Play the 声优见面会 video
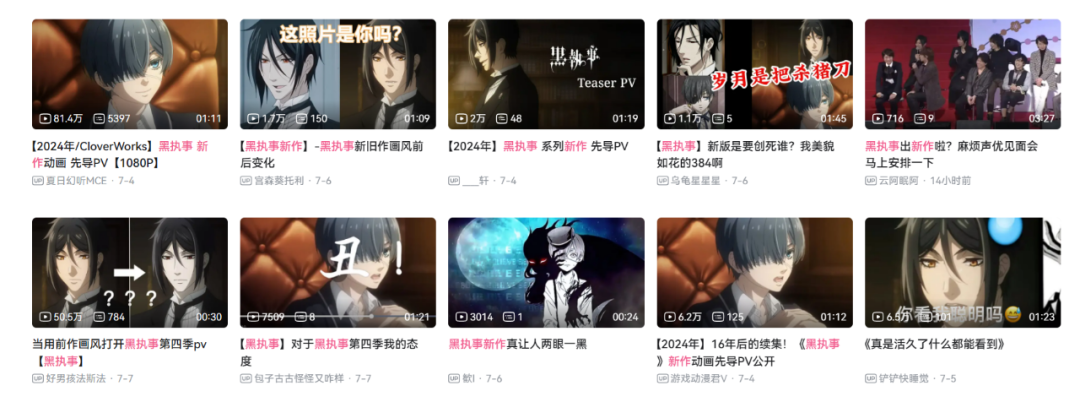Image resolution: width=1080 pixels, height=402 pixels. (962, 74)
